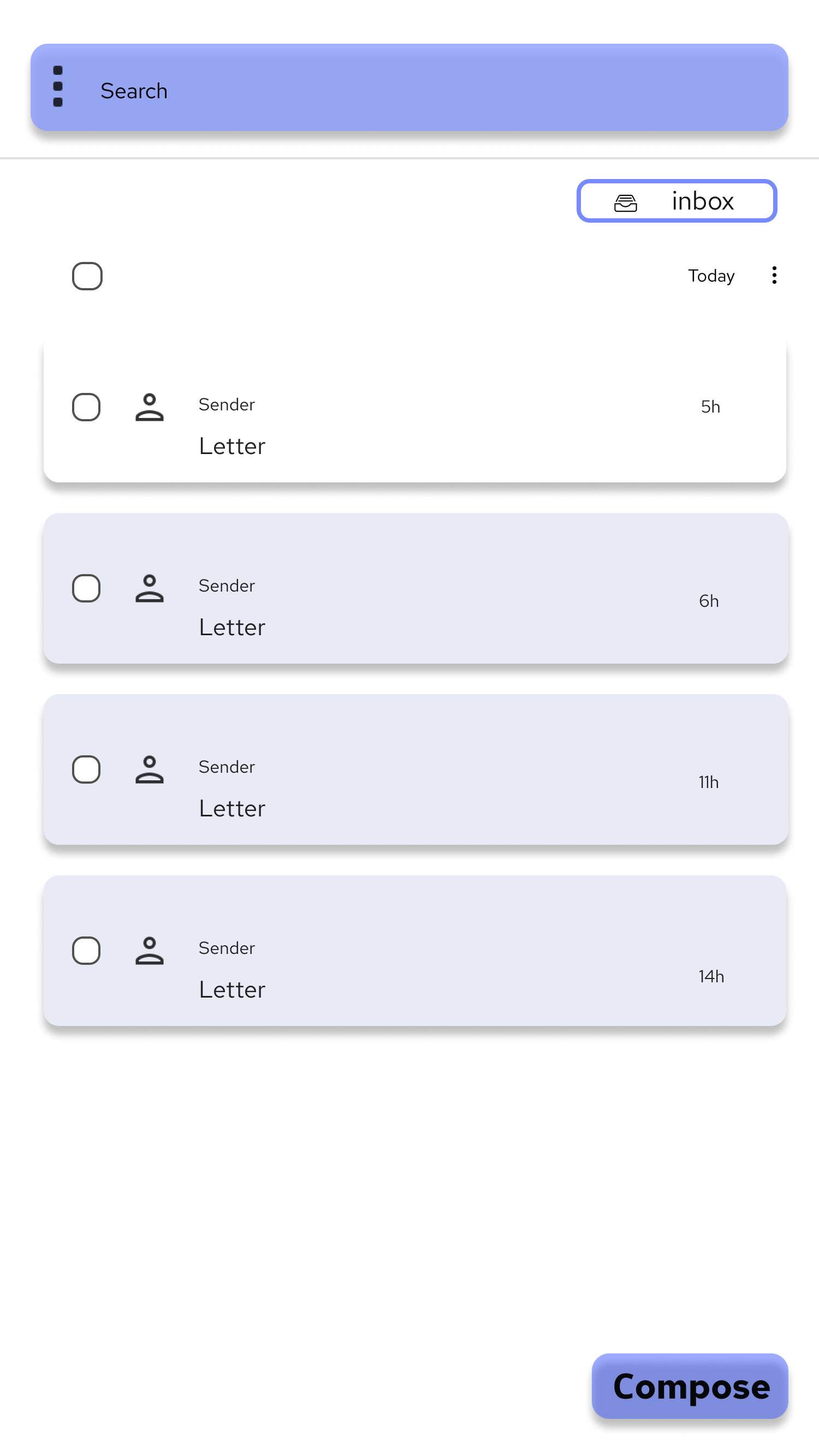Viewport: 819px width, 1456px height.
Task: View the letter from 11h ago
Action: click(416, 769)
